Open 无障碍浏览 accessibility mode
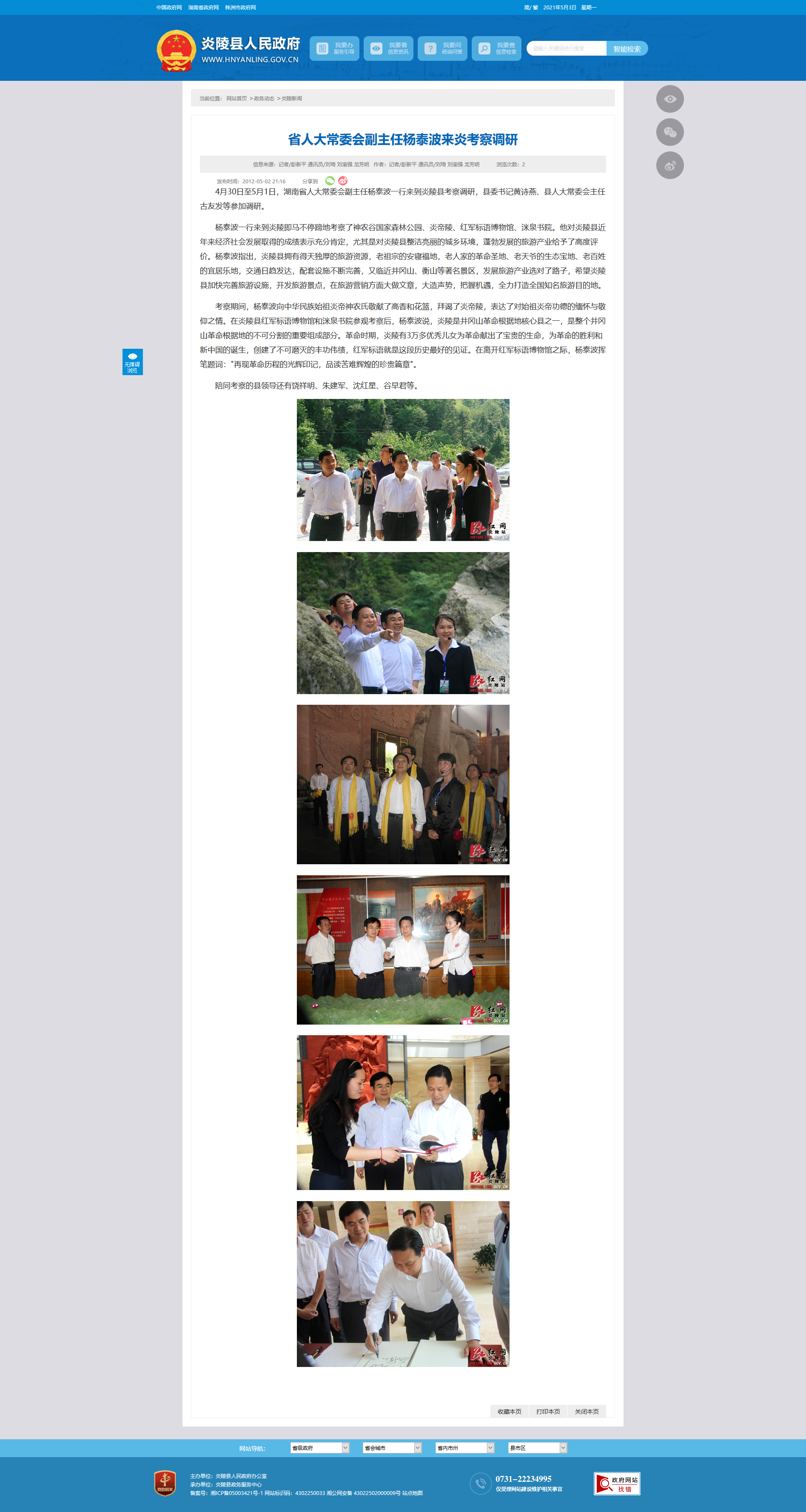Viewport: 806px width, 1512px height. point(132,362)
